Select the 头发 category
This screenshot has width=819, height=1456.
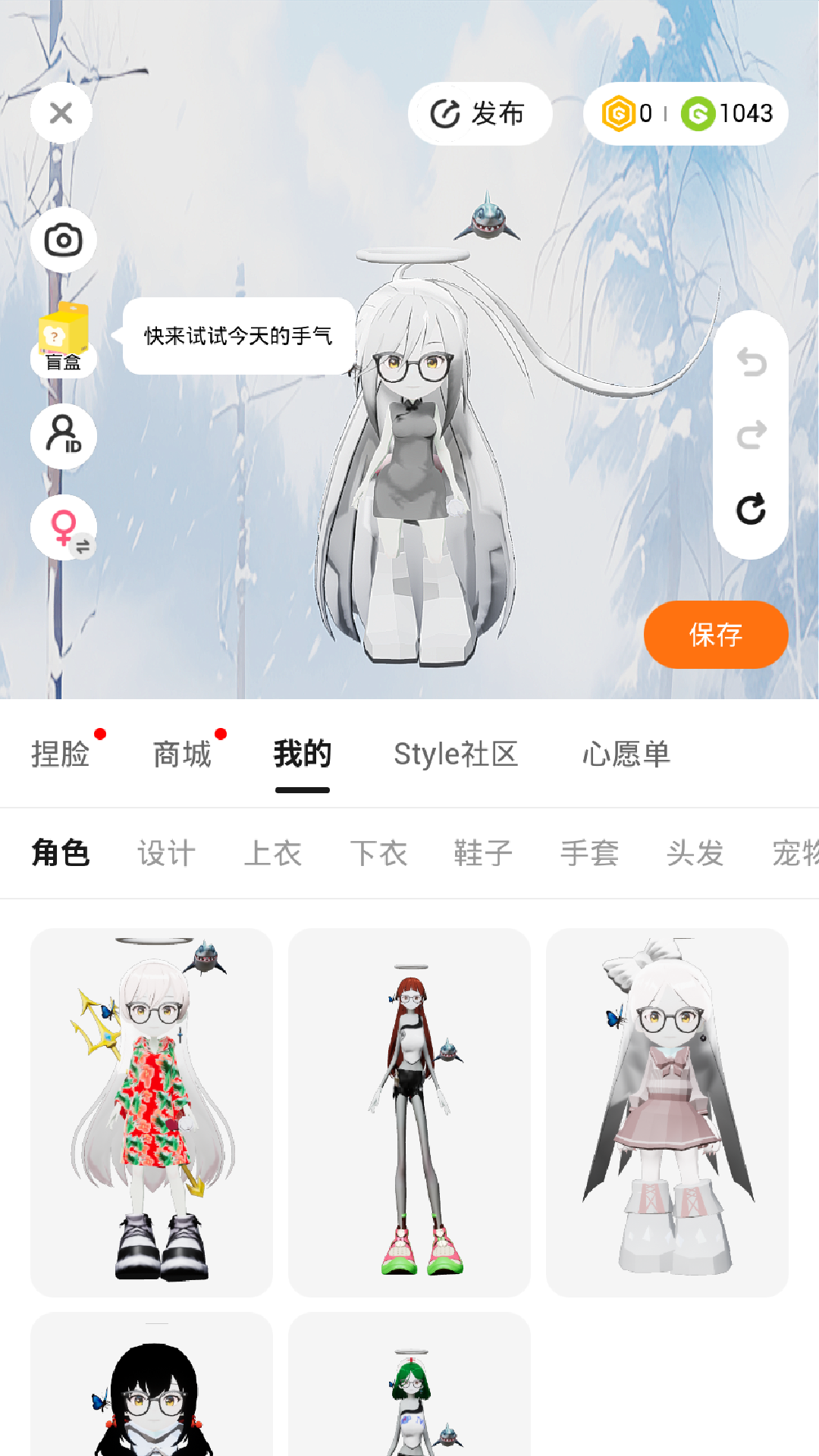click(695, 853)
